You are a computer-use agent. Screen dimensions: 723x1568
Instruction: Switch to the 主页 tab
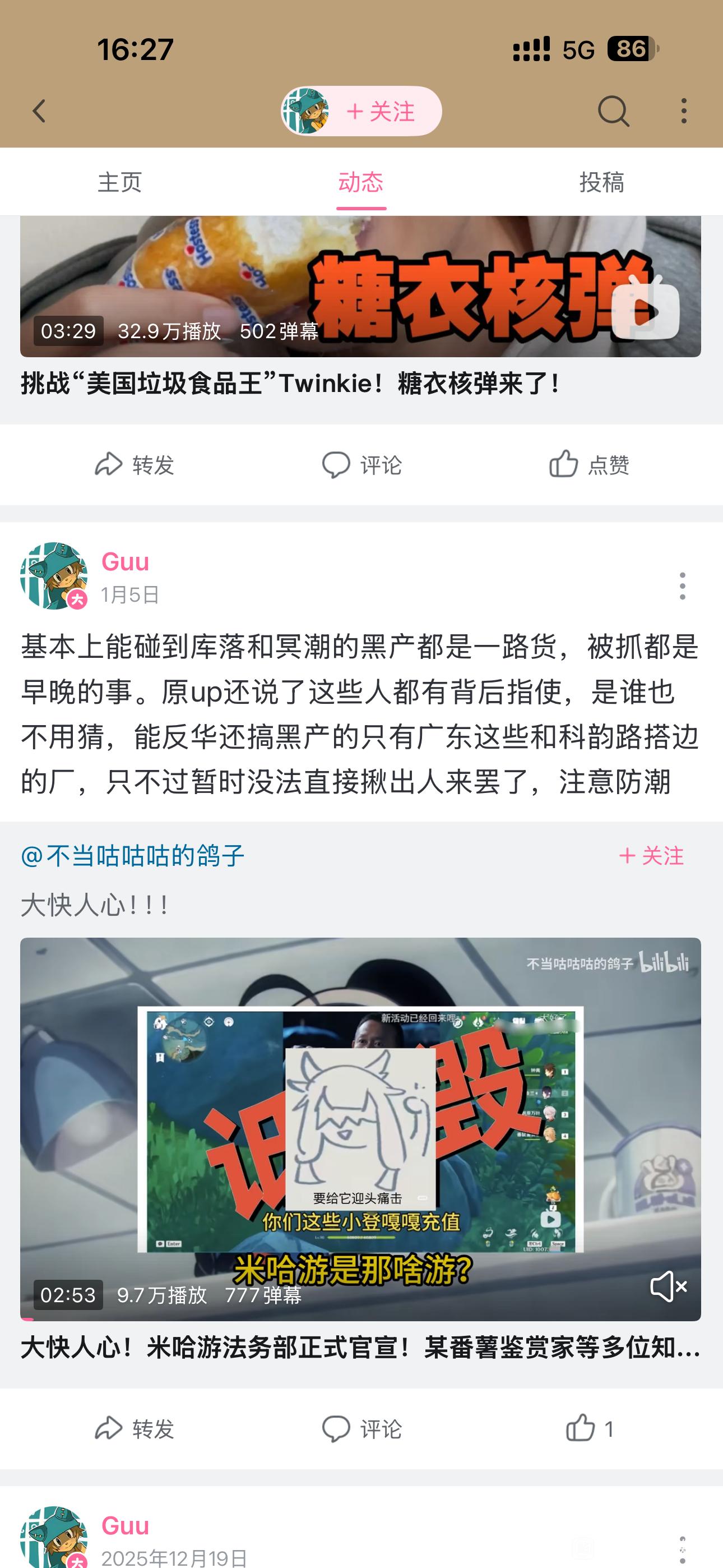[x=120, y=182]
